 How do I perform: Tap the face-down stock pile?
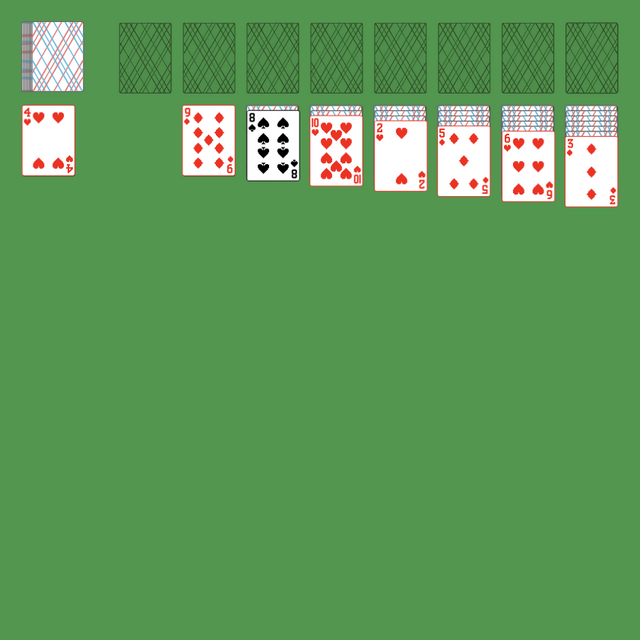56,57
